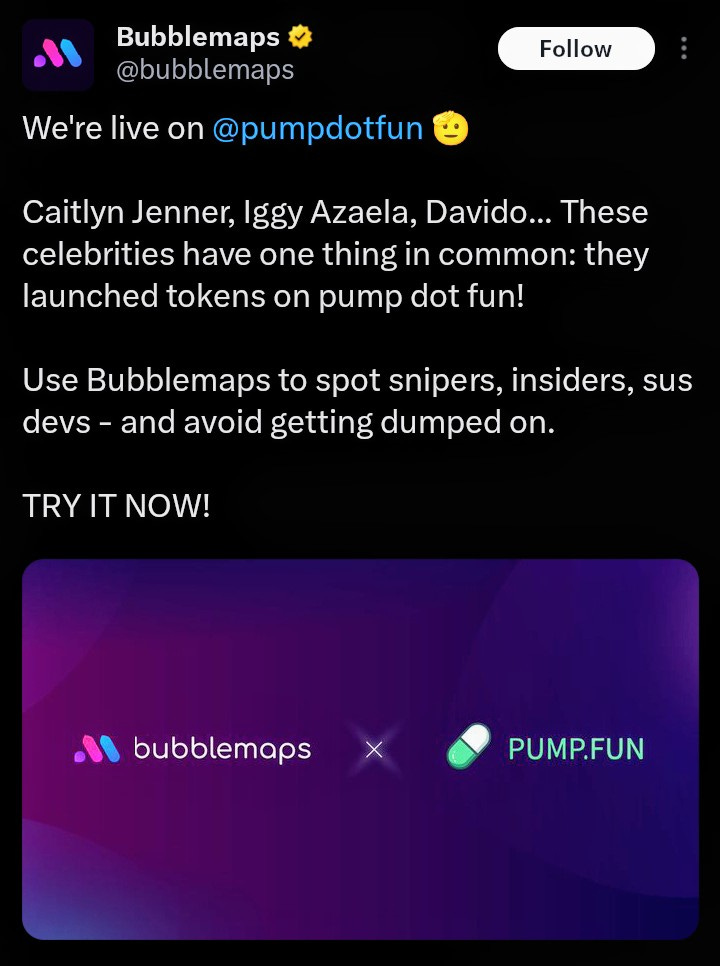720x966 pixels.
Task: Open the post's three-dot overflow menu
Action: (684, 48)
